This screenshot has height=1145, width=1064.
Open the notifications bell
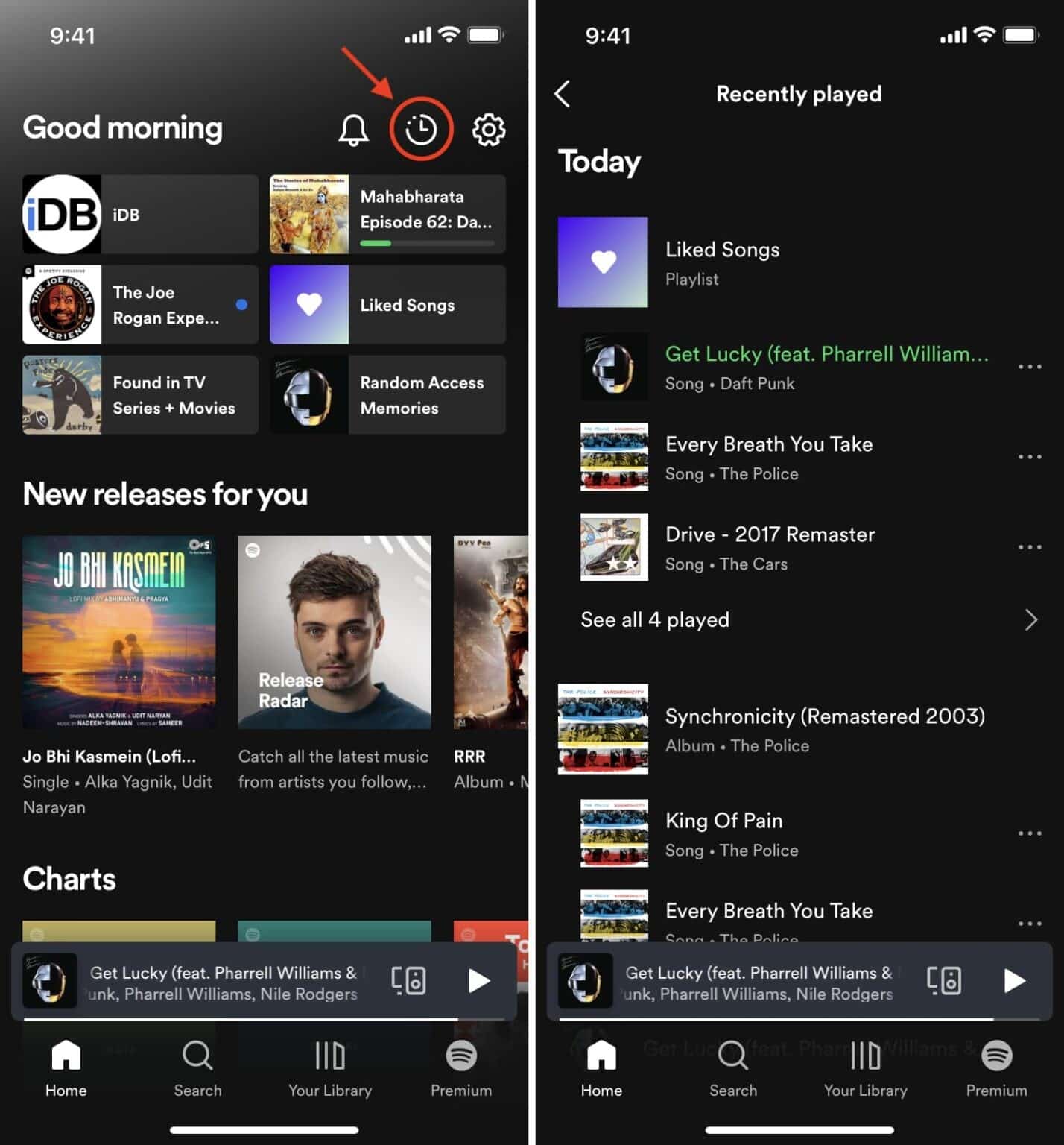353,130
